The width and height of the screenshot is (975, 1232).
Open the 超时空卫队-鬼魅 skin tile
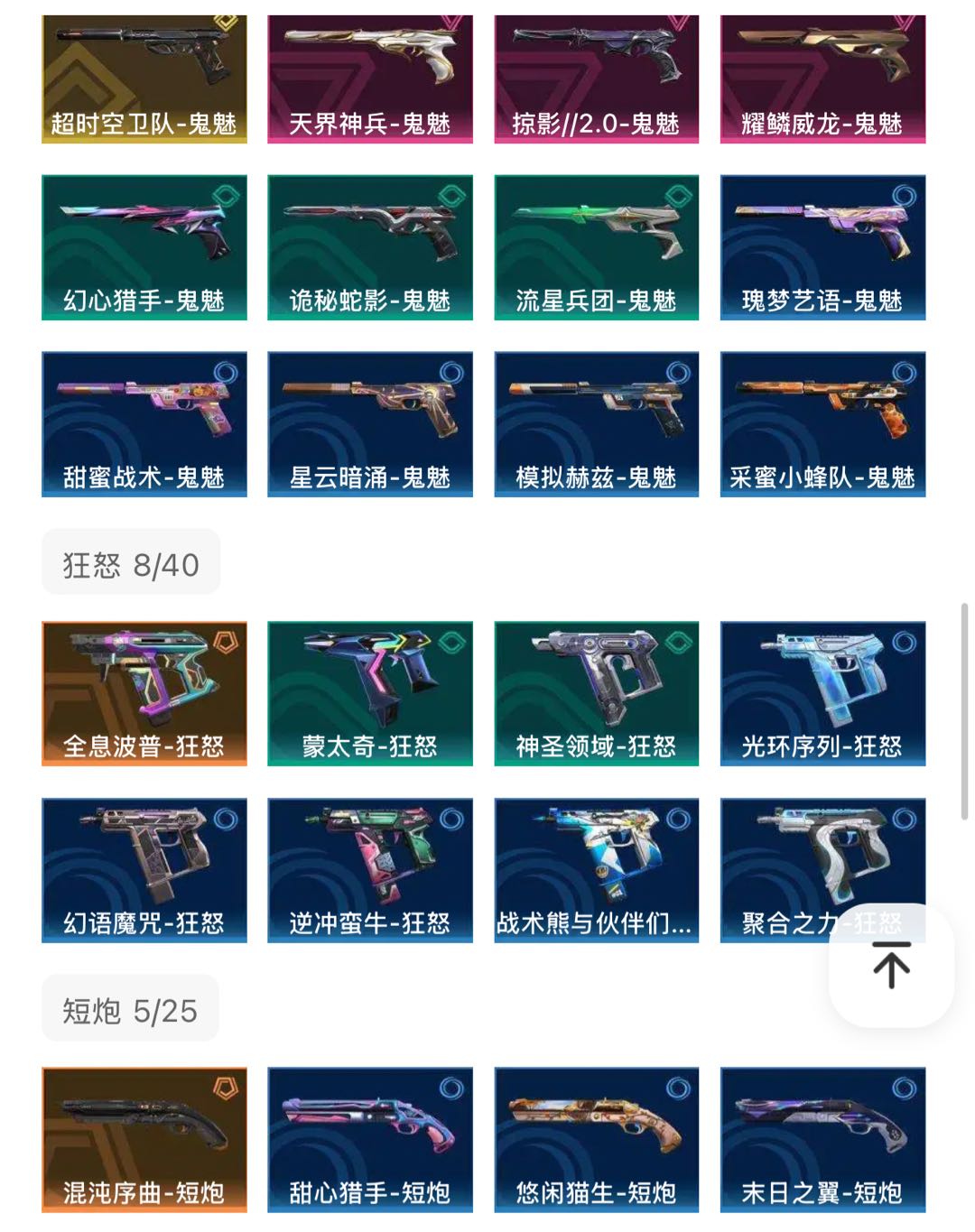point(144,79)
